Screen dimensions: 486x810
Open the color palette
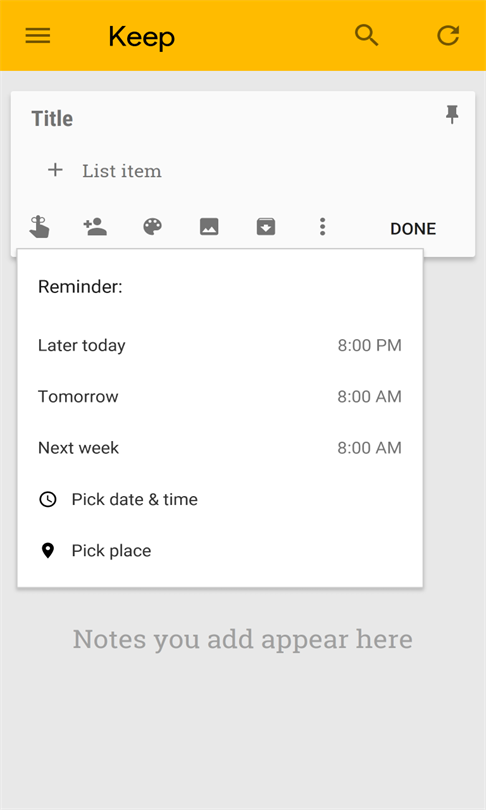(x=152, y=227)
